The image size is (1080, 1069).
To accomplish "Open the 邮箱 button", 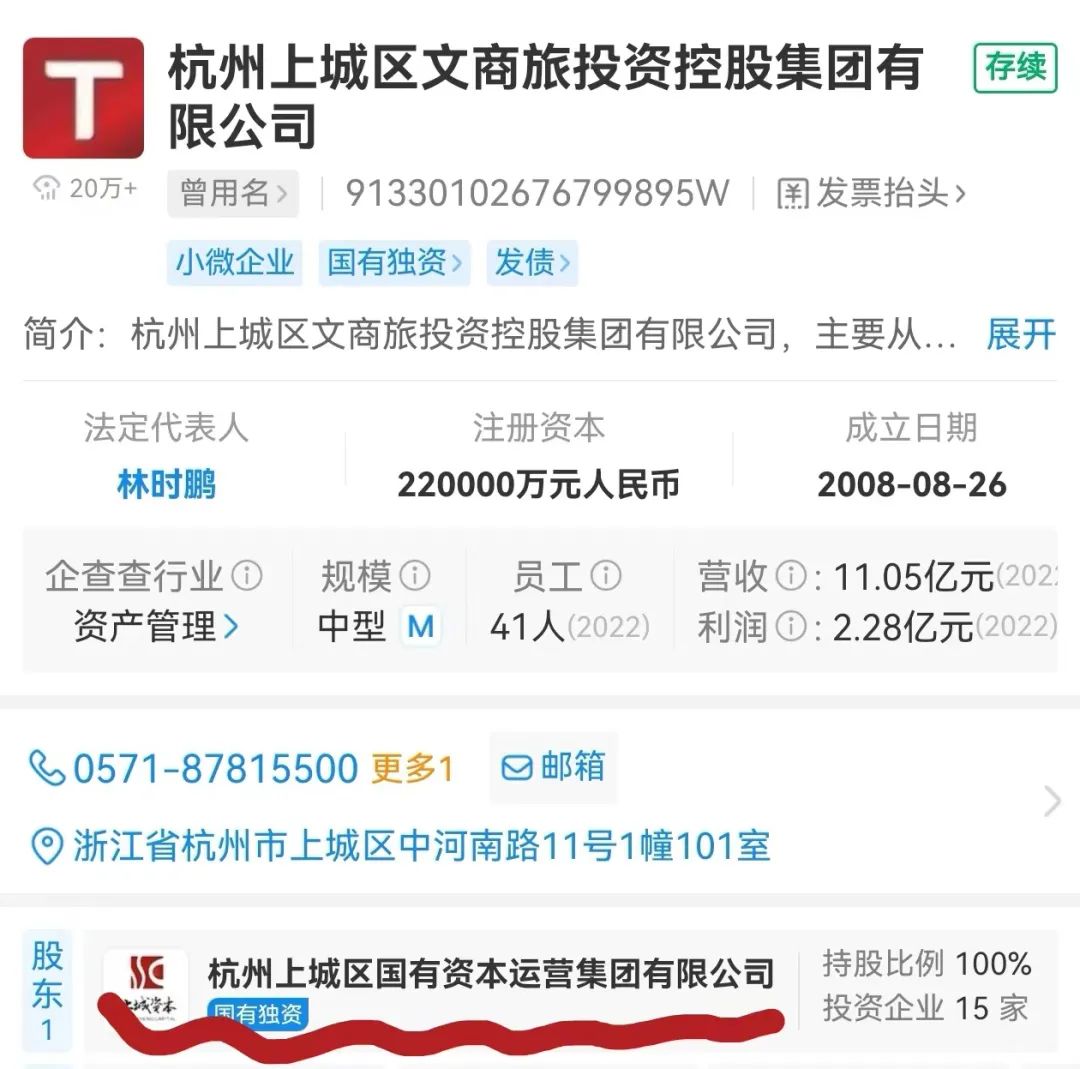I will (553, 767).
